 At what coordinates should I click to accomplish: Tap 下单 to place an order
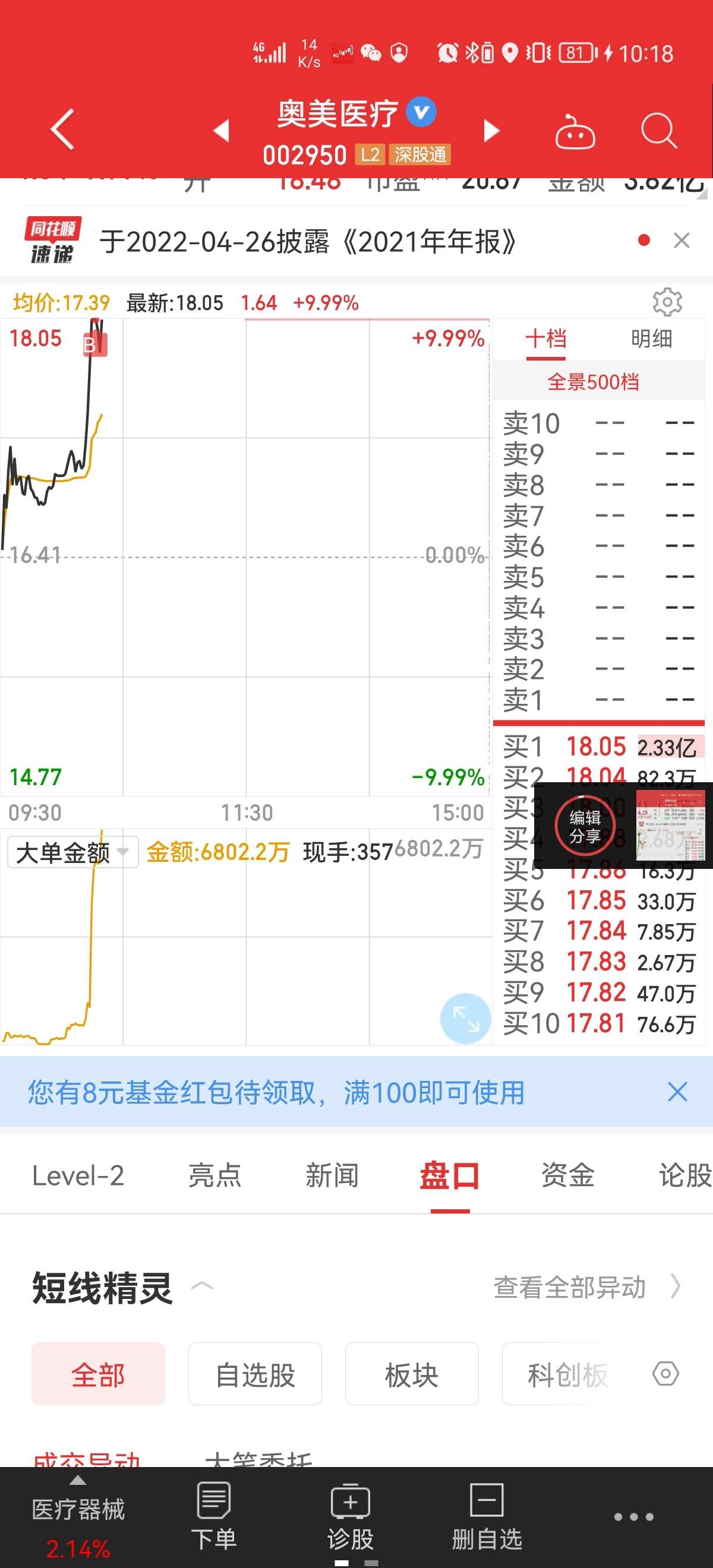pyautogui.click(x=213, y=1516)
